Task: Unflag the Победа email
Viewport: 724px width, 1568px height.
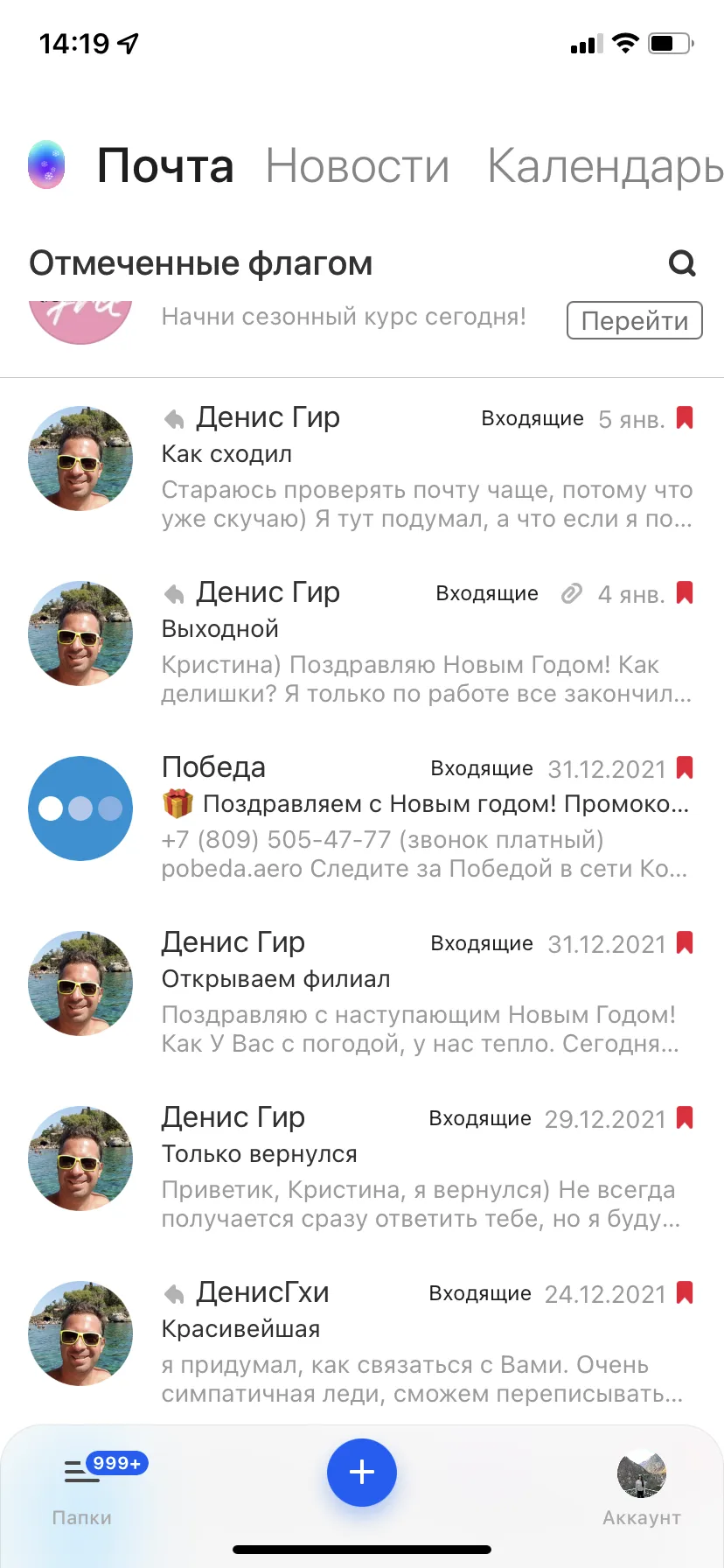Action: [685, 768]
